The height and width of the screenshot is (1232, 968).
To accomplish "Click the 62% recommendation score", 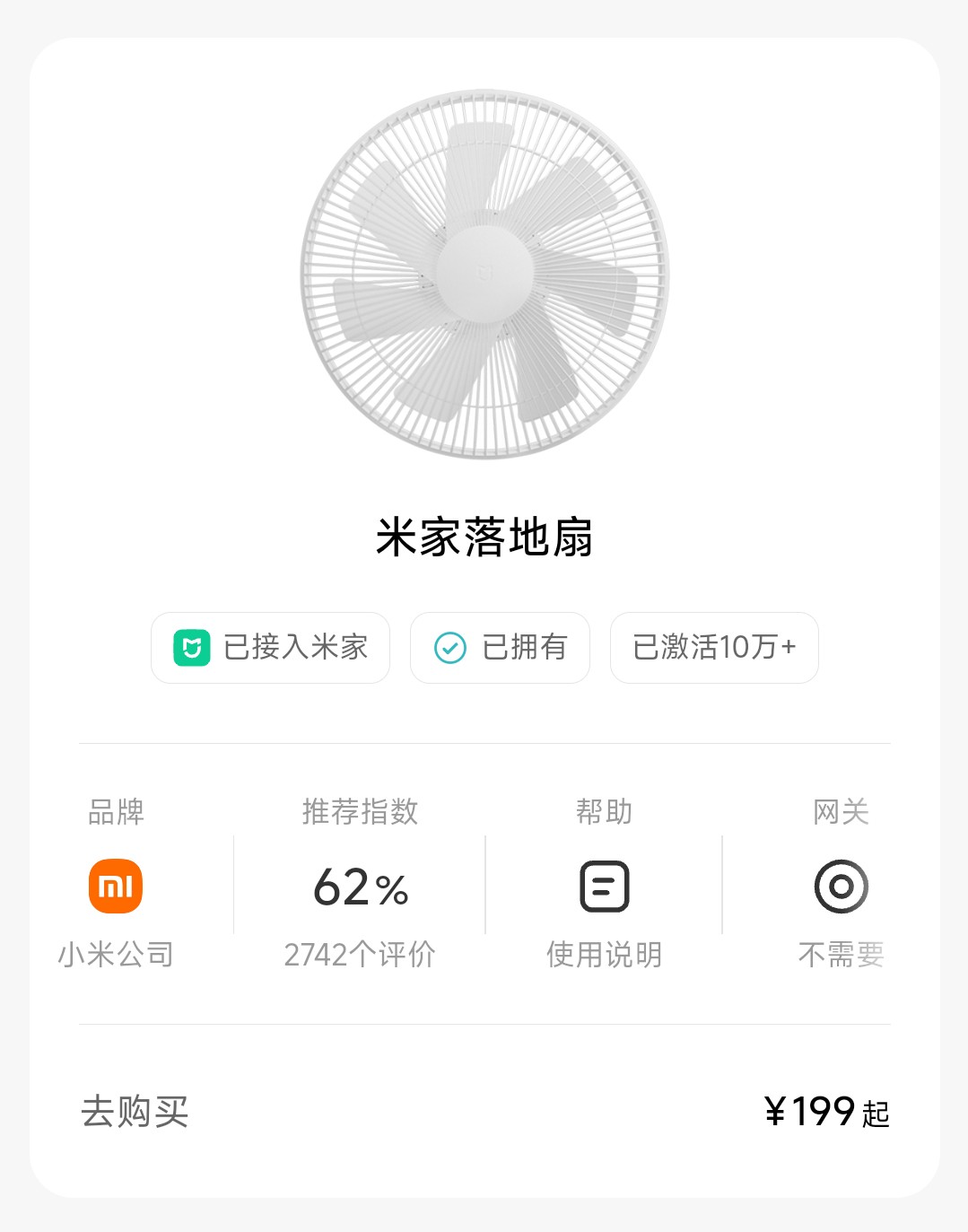I will pos(358,887).
